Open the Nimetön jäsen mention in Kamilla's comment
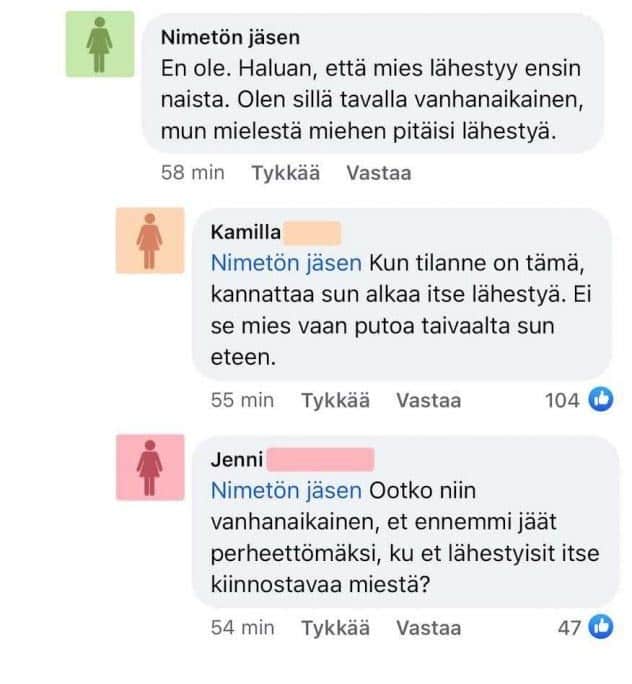 click(286, 264)
